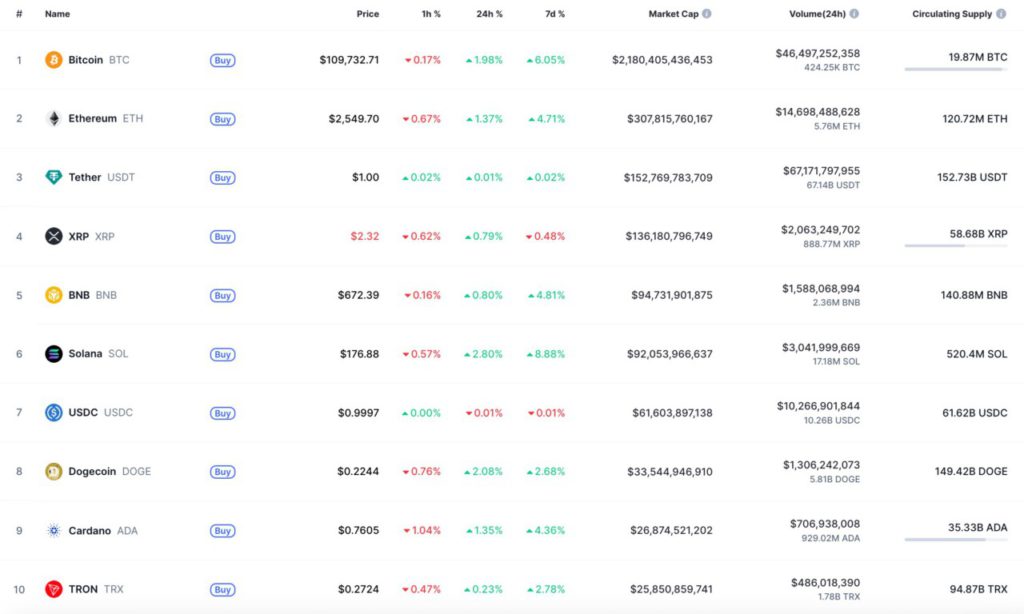Tap Buy button for Solana
The width and height of the screenshot is (1024, 614).
click(x=222, y=354)
